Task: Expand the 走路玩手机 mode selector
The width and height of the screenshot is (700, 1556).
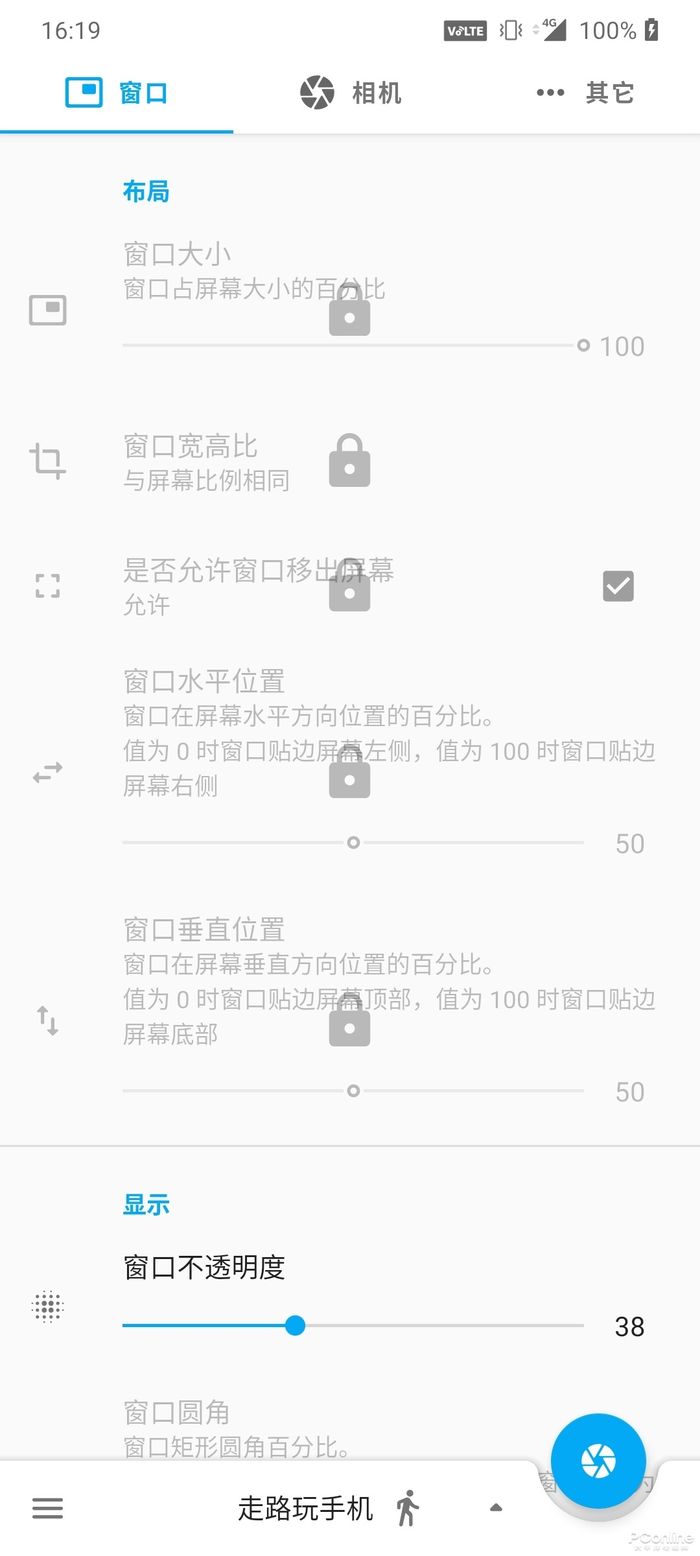Action: [496, 1508]
